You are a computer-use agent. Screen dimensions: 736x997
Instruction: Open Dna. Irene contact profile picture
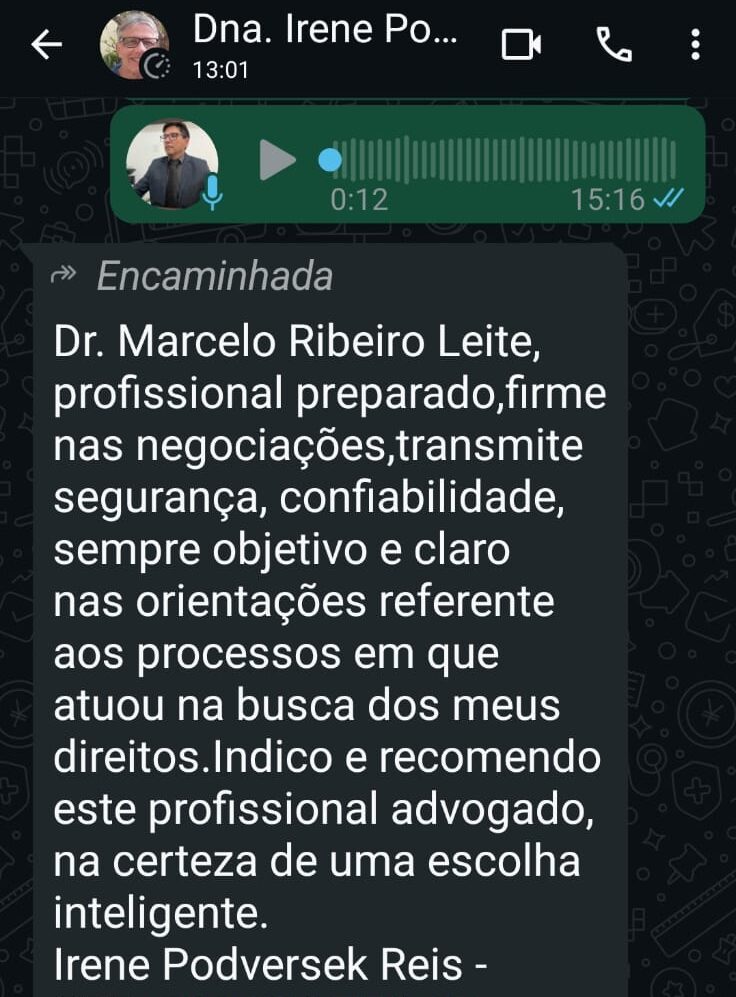pos(134,45)
